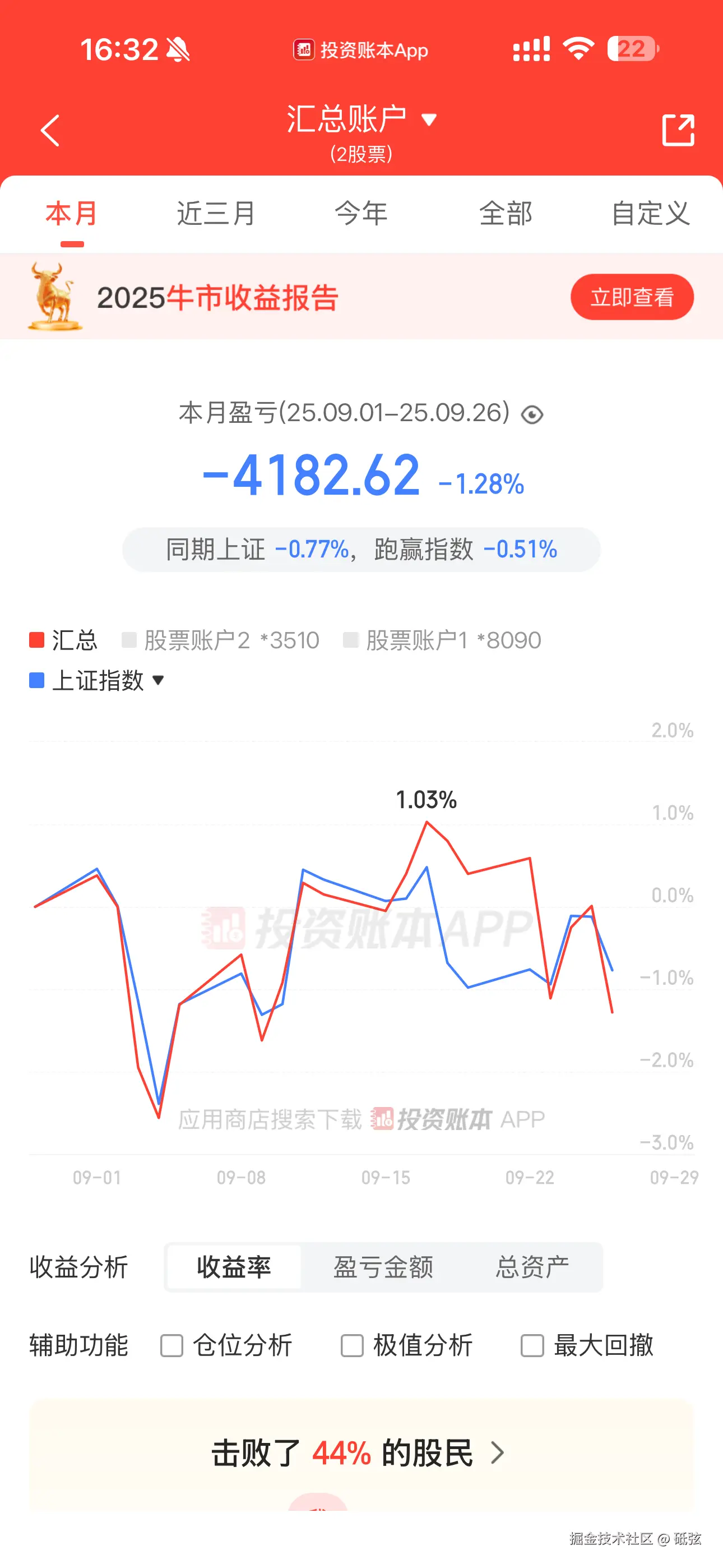Go back using the arrow icon
Screen dimensions: 723x1568
pos(50,130)
